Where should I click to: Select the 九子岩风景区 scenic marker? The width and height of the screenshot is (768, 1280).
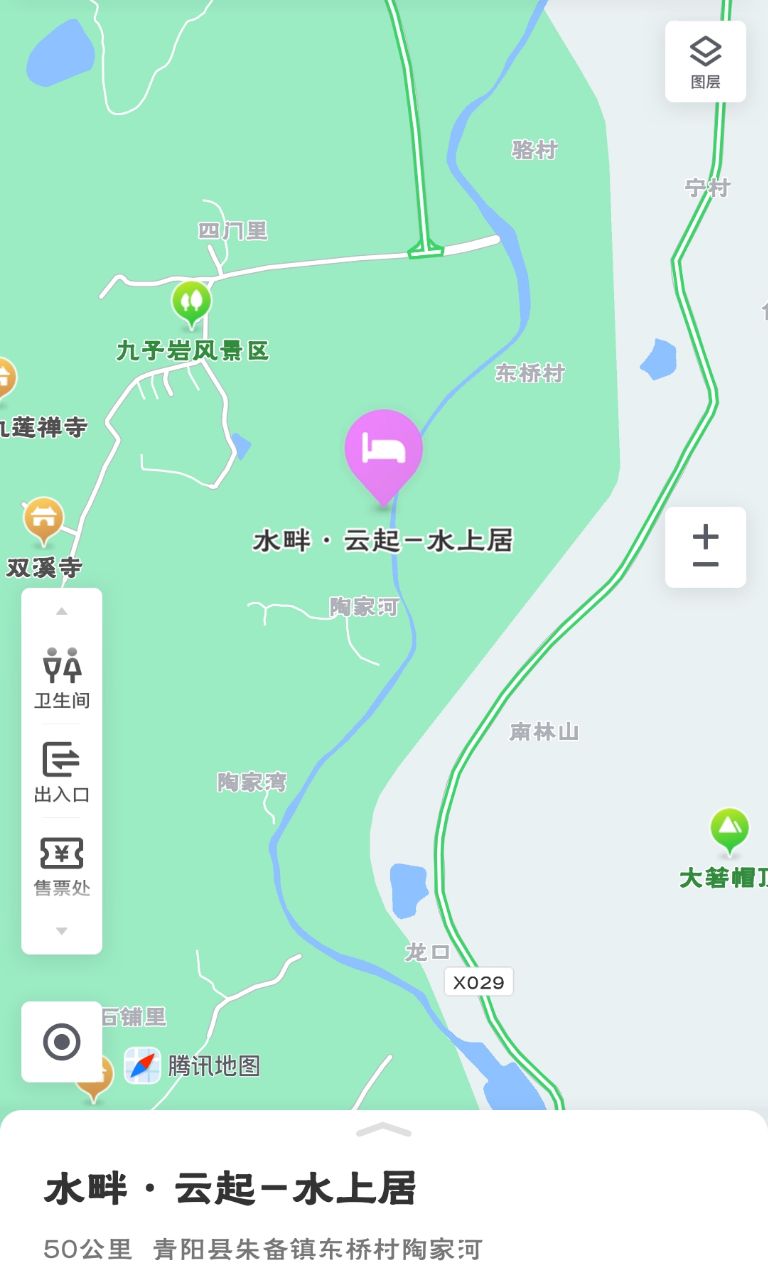click(x=191, y=302)
